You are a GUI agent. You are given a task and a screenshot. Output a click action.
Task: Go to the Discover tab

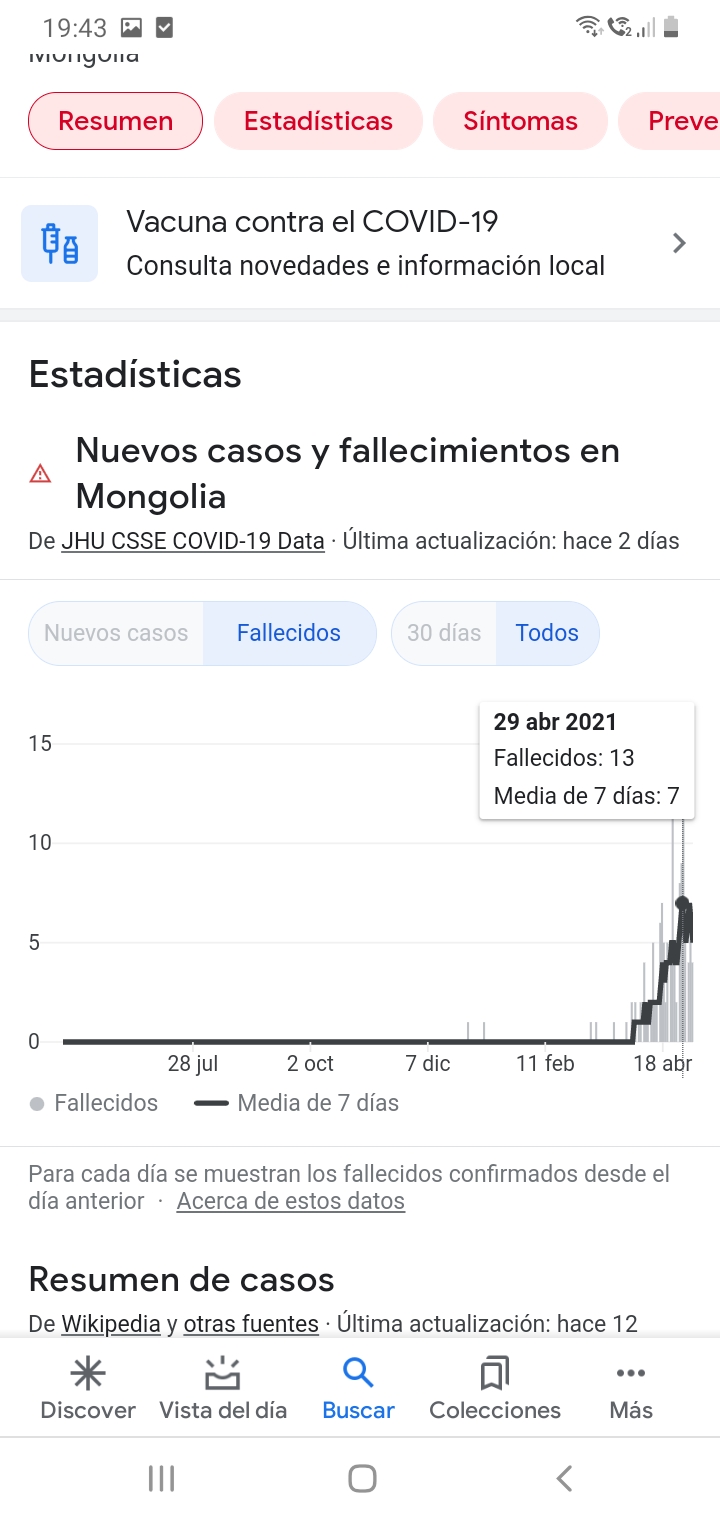88,1389
